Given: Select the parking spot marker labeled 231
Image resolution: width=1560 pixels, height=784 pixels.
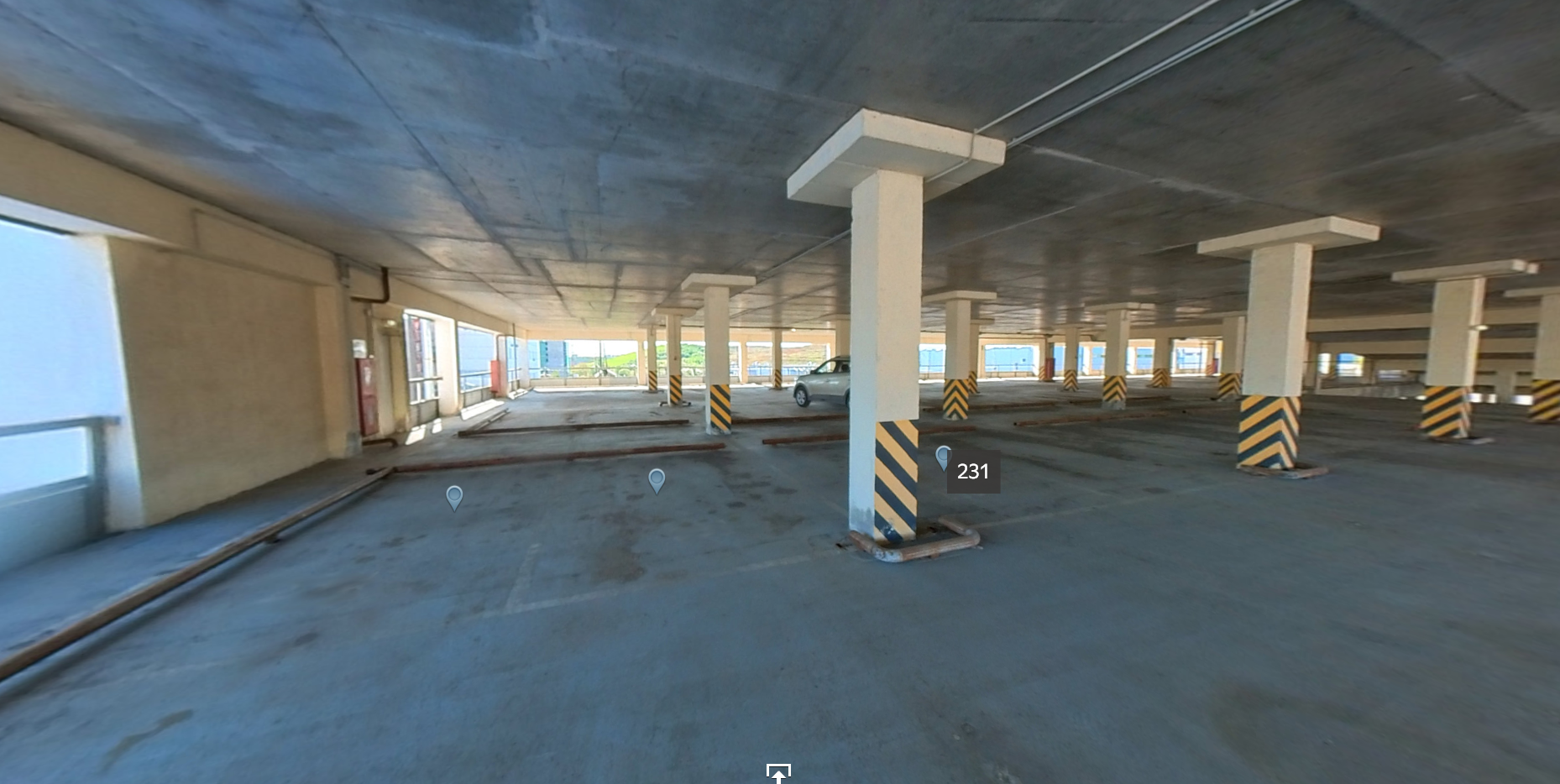Looking at the screenshot, I should [943, 457].
